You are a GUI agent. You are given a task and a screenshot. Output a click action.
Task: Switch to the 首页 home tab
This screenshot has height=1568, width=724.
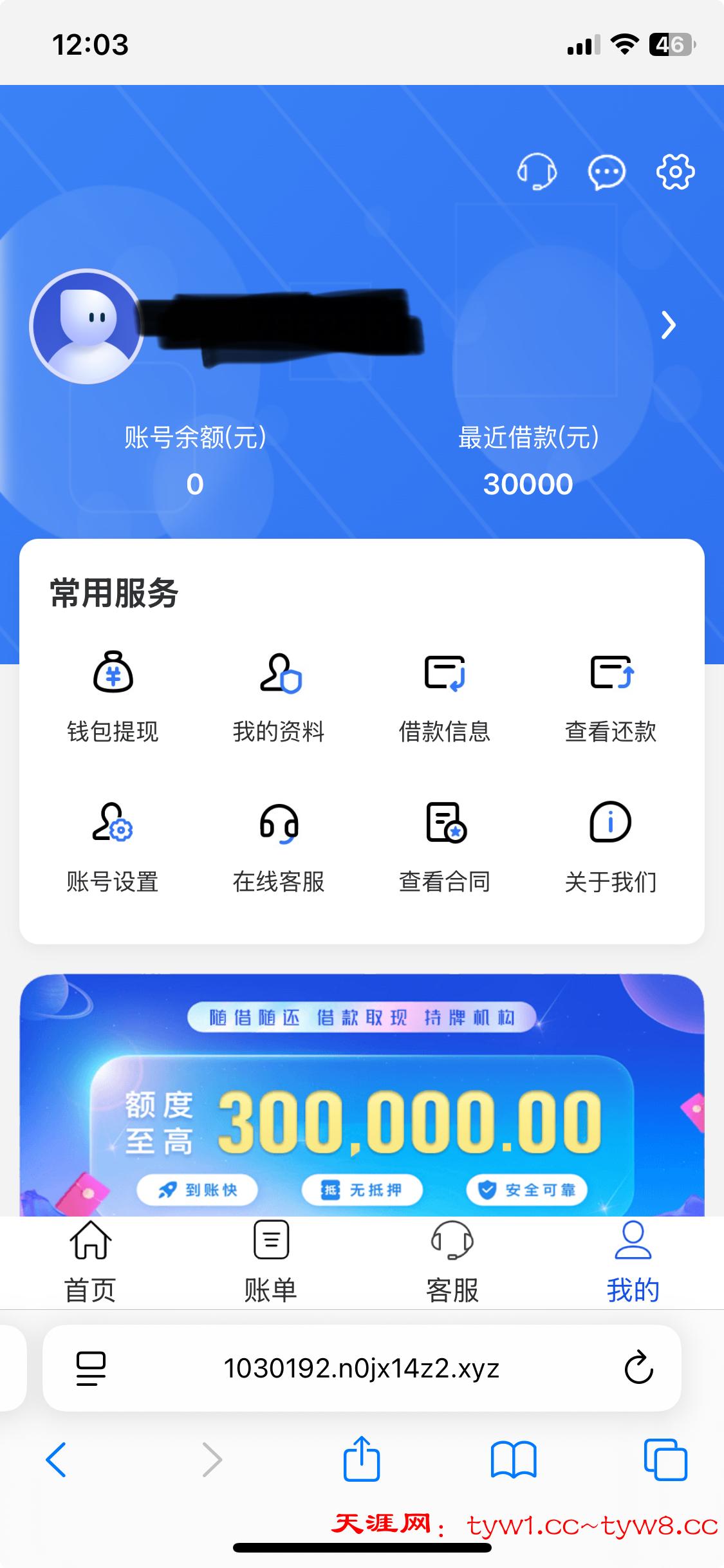click(90, 1262)
